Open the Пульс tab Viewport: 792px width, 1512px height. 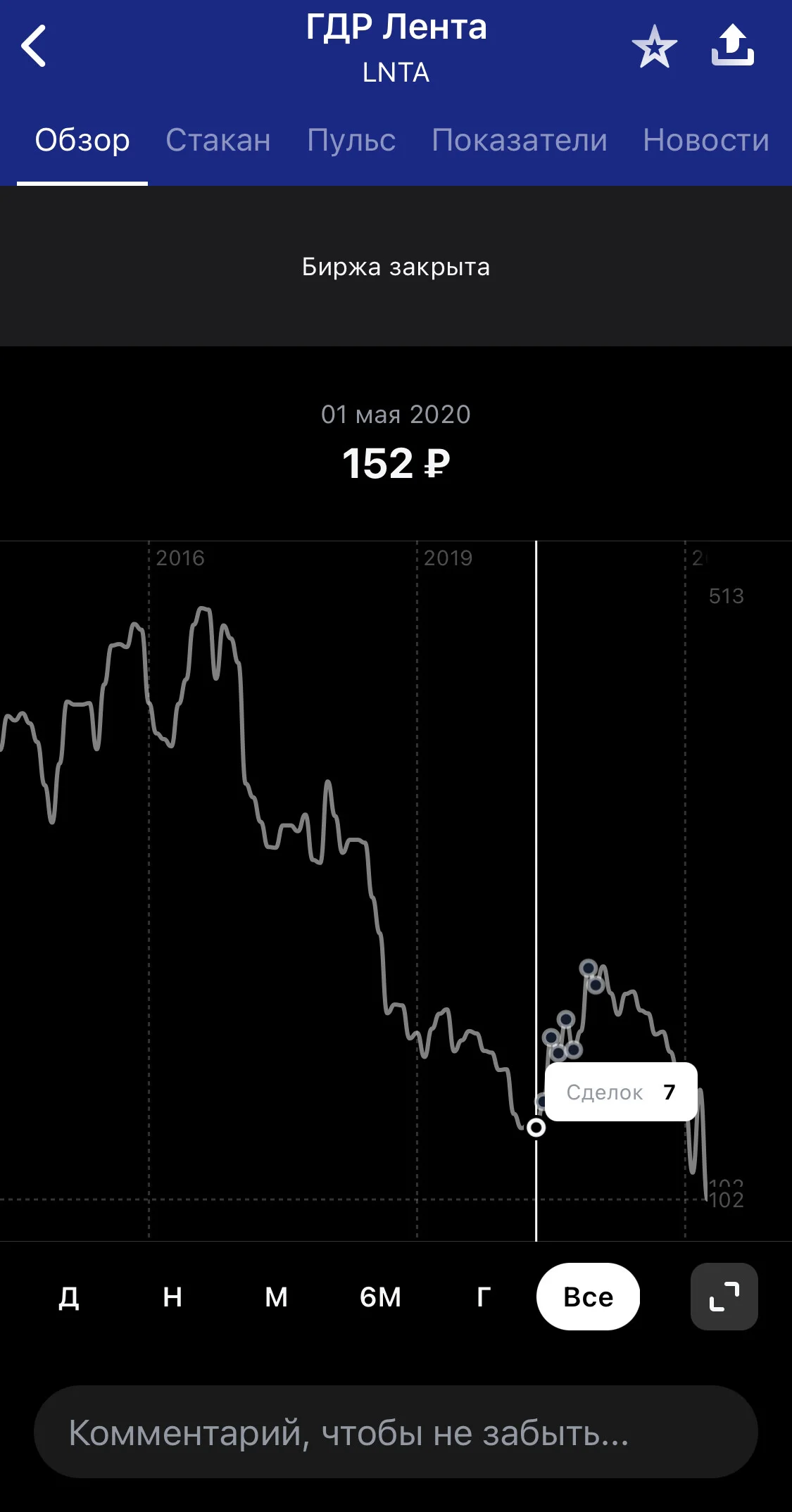(351, 140)
